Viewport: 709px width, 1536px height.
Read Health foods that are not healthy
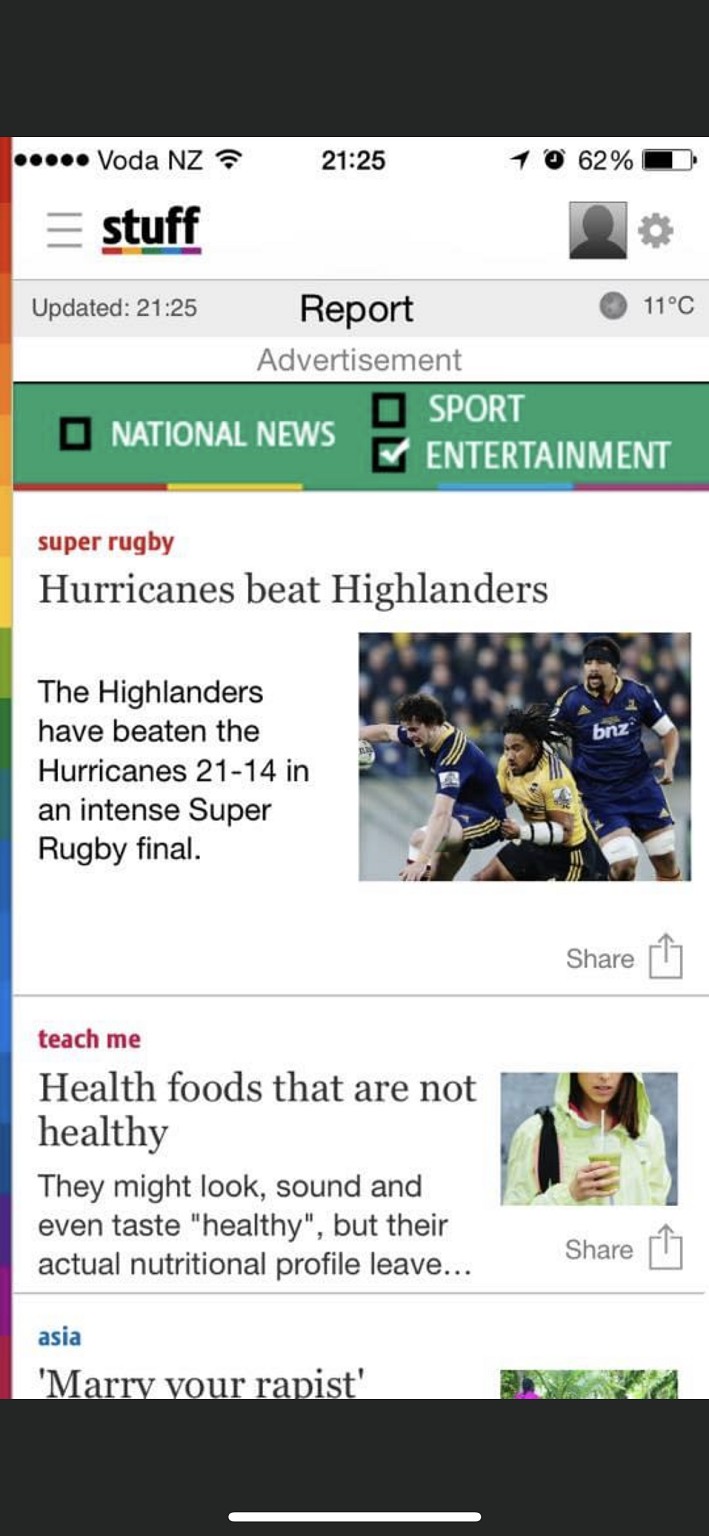(256, 1109)
